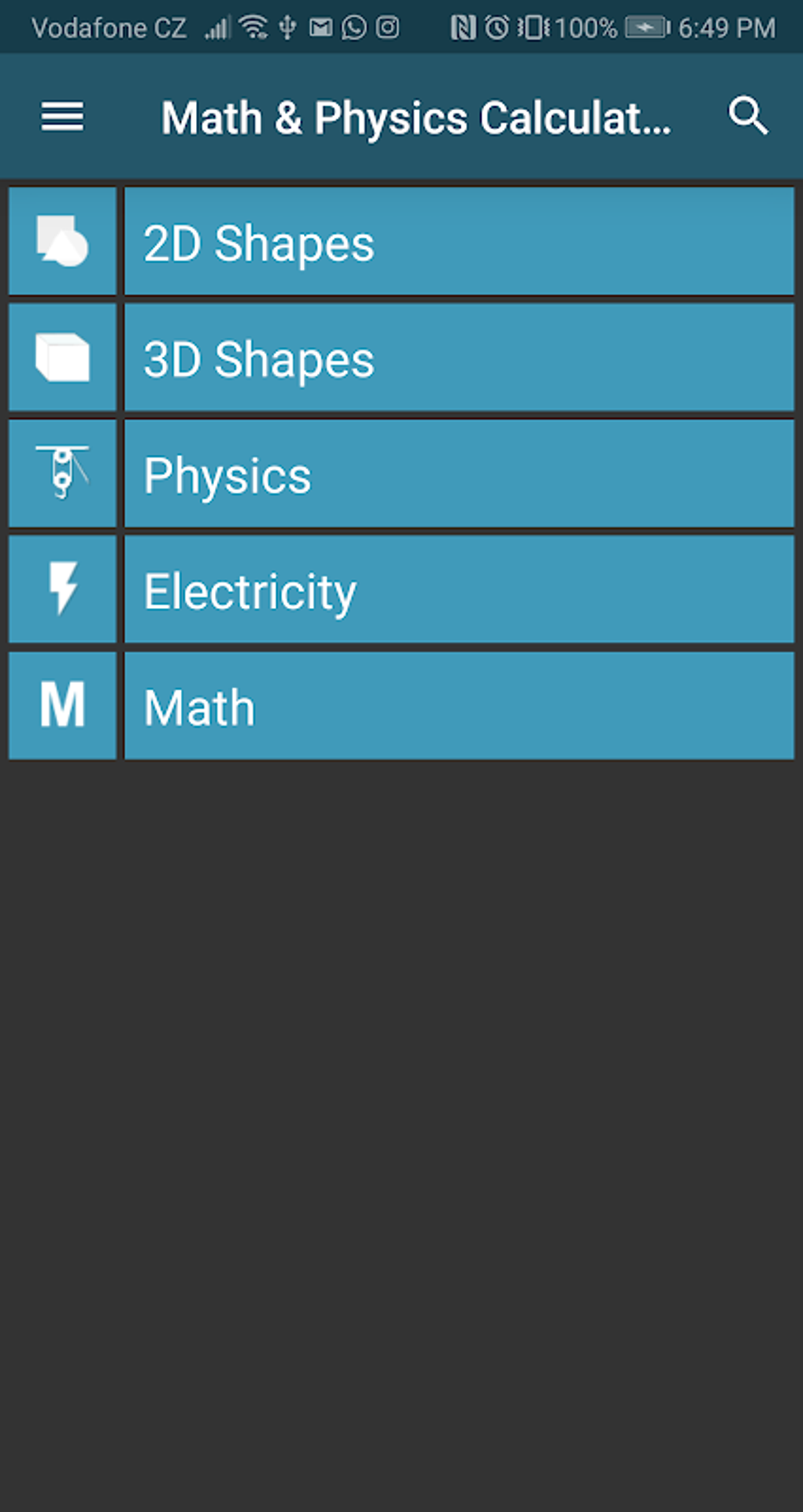Tap the Physics pulley icon
This screenshot has width=803, height=1512.
click(62, 473)
